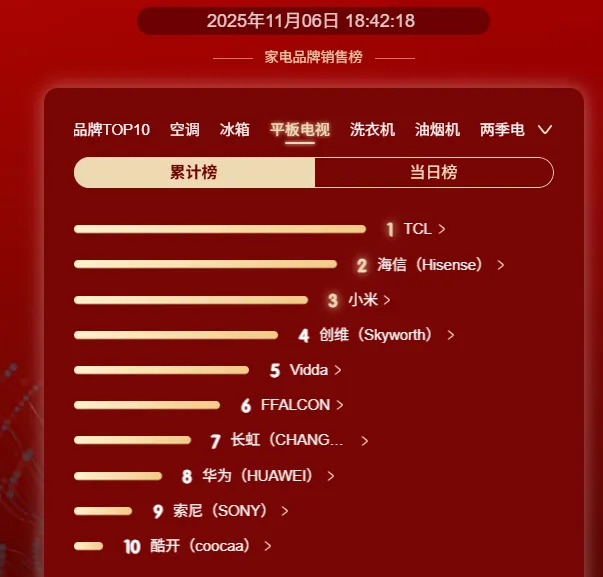Open TCL brand ranked first
Screen dimensions: 603x577
[417, 229]
